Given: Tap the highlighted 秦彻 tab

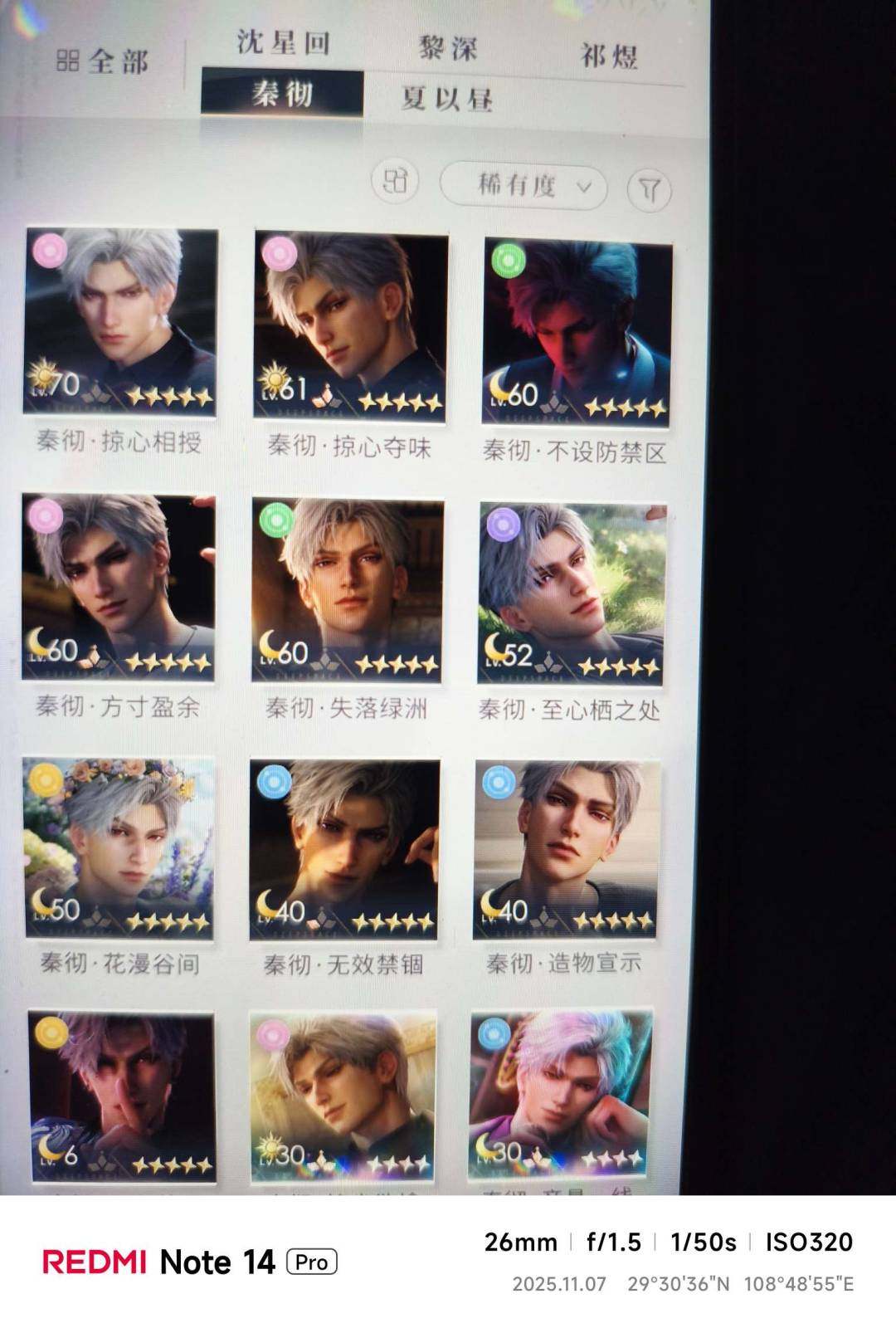Looking at the screenshot, I should [282, 93].
